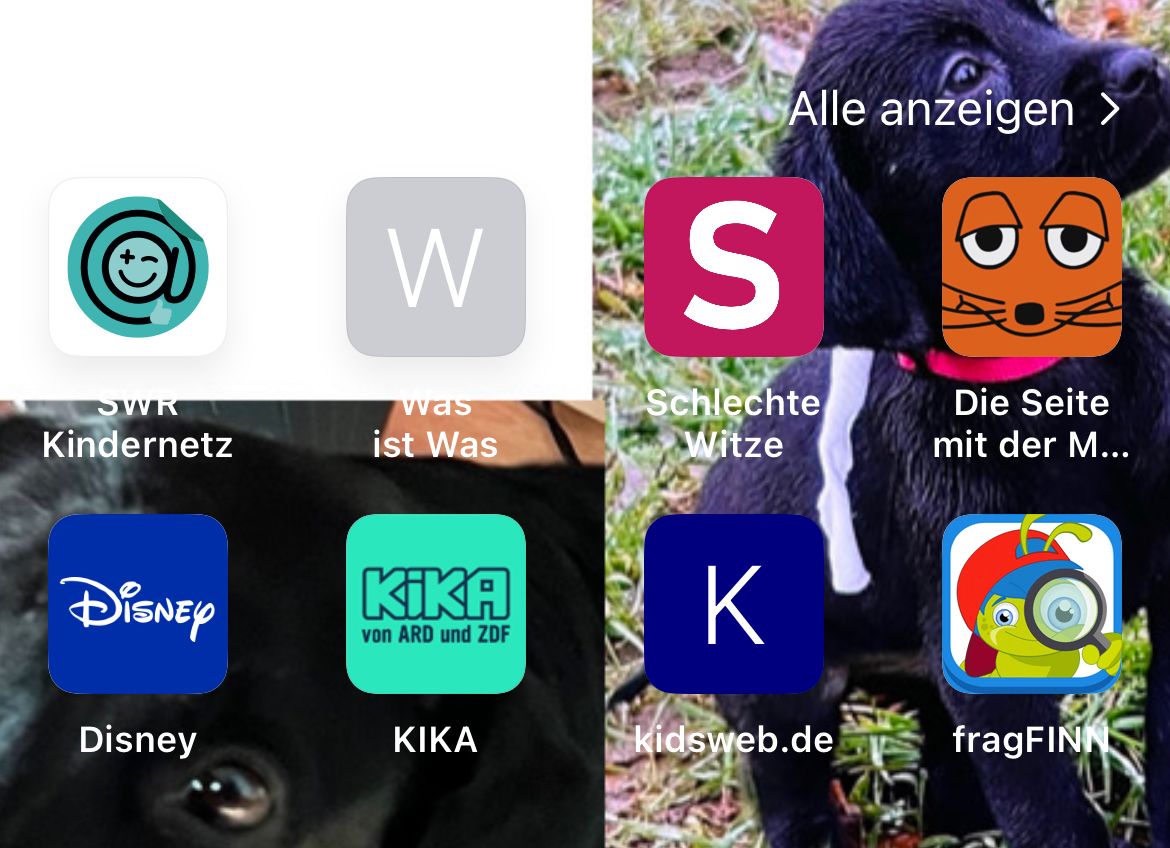This screenshot has height=848, width=1170.
Task: Open the kidsweb.de bookmark
Action: [x=733, y=604]
